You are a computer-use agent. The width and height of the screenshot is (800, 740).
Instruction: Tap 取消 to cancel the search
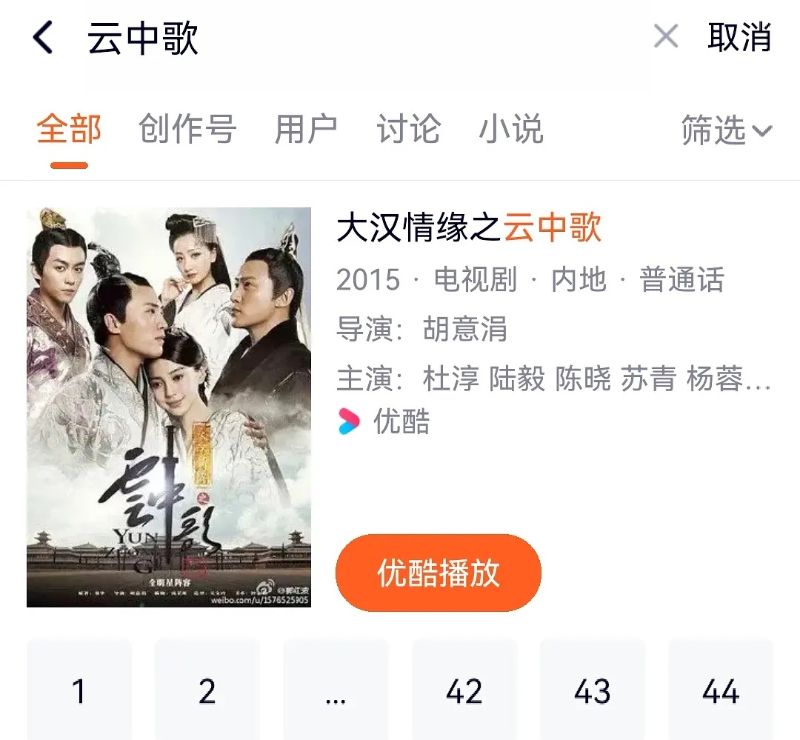click(x=739, y=38)
